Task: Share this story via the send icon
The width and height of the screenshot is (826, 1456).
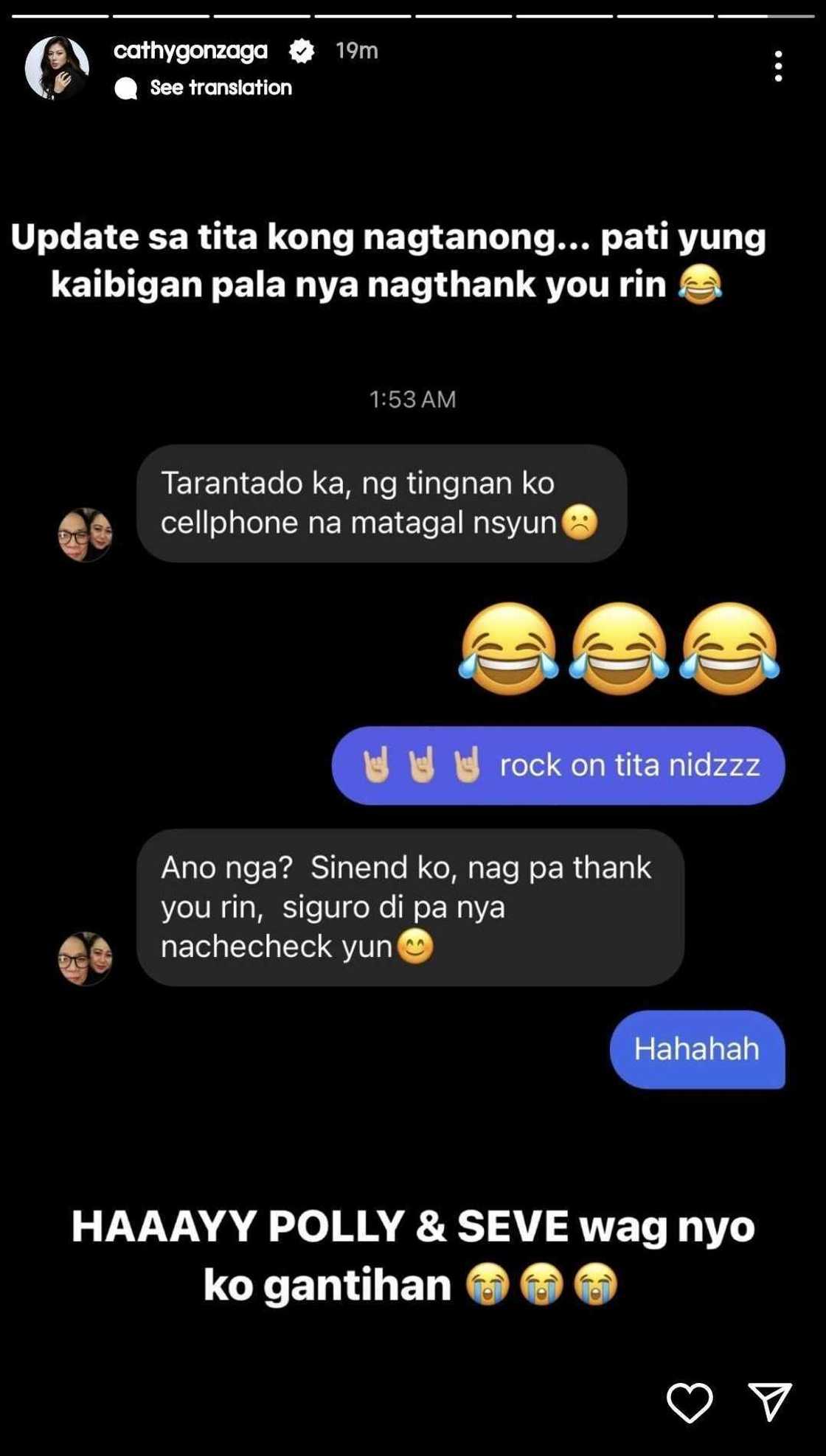Action: pyautogui.click(x=770, y=1401)
